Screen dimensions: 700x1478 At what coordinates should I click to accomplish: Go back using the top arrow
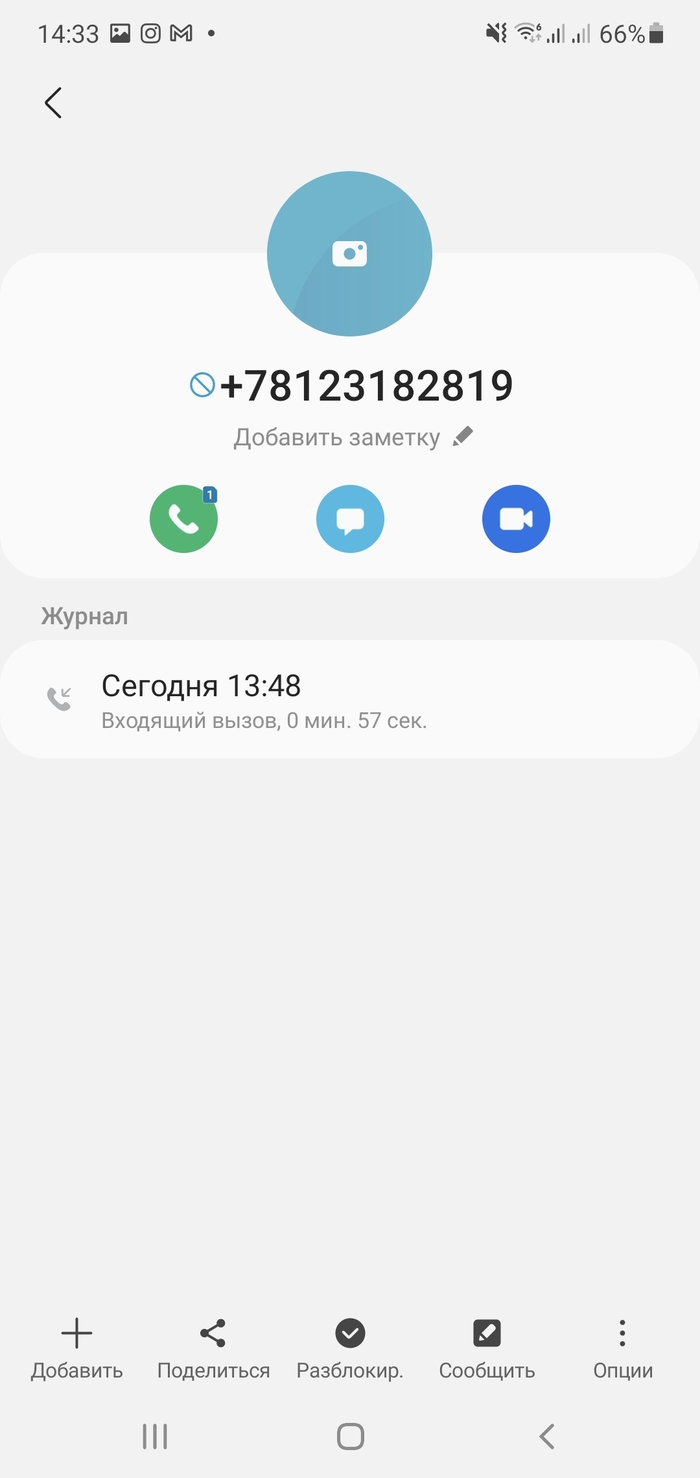[x=53, y=103]
